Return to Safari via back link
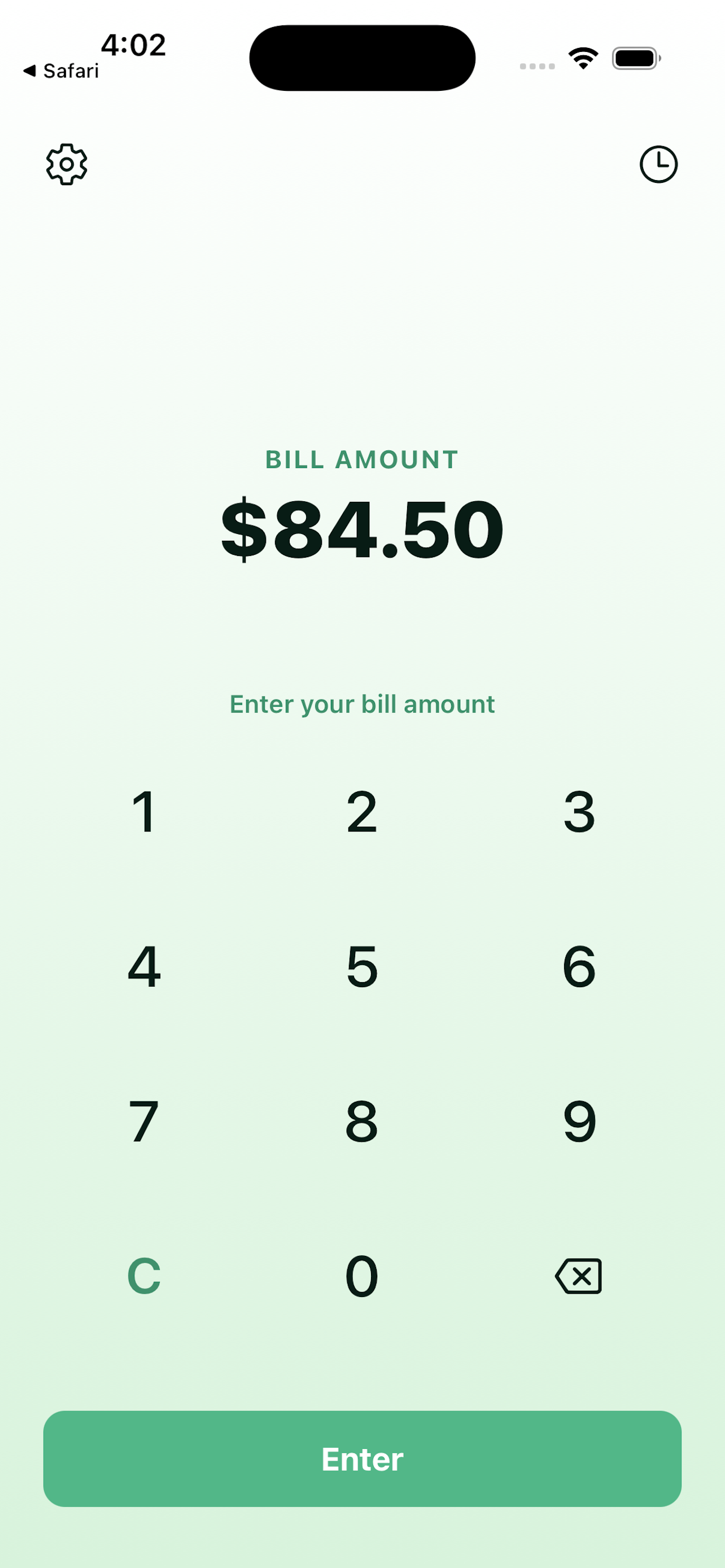725x1568 pixels. click(61, 71)
